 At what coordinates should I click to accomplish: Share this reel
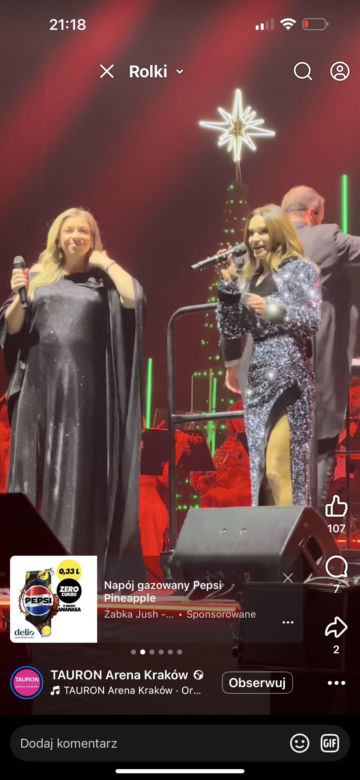(x=337, y=627)
